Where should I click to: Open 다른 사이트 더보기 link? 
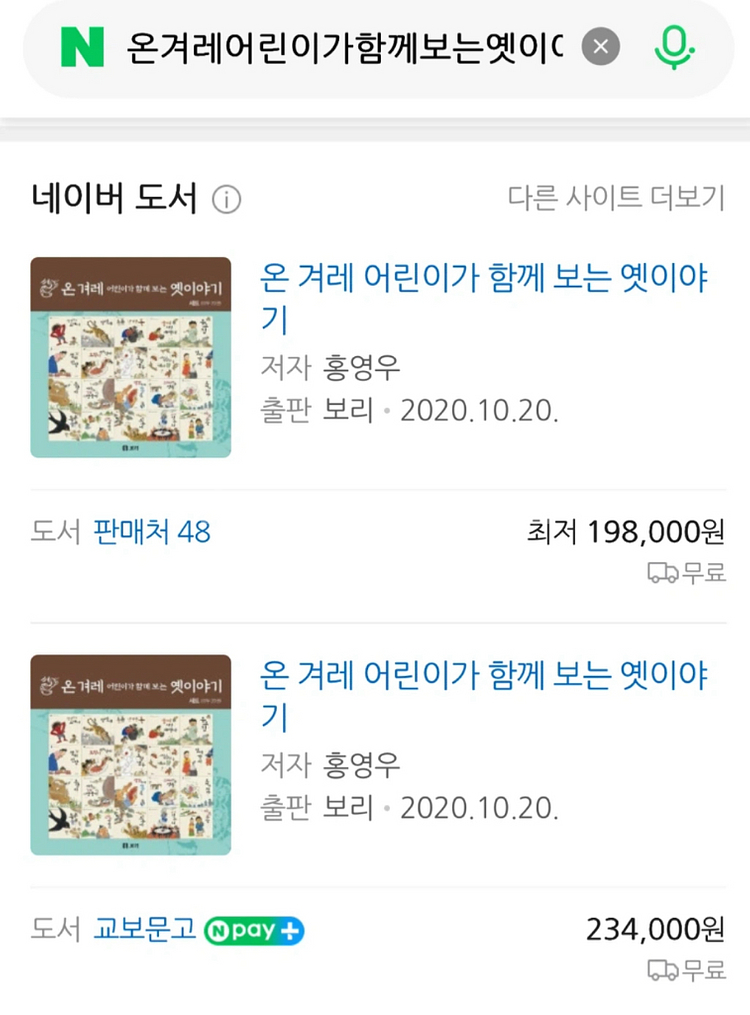point(616,197)
